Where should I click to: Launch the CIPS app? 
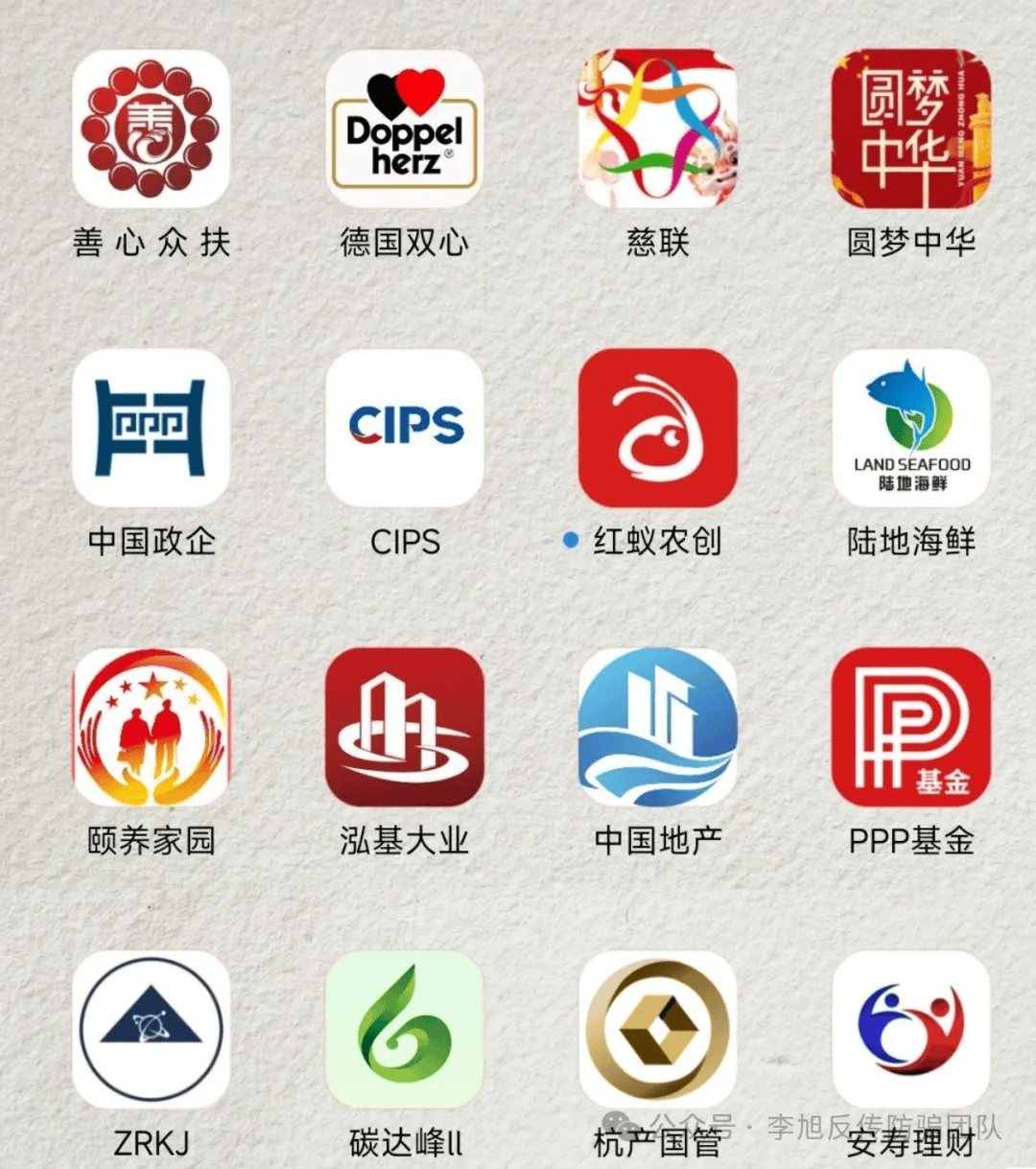pyautogui.click(x=404, y=428)
